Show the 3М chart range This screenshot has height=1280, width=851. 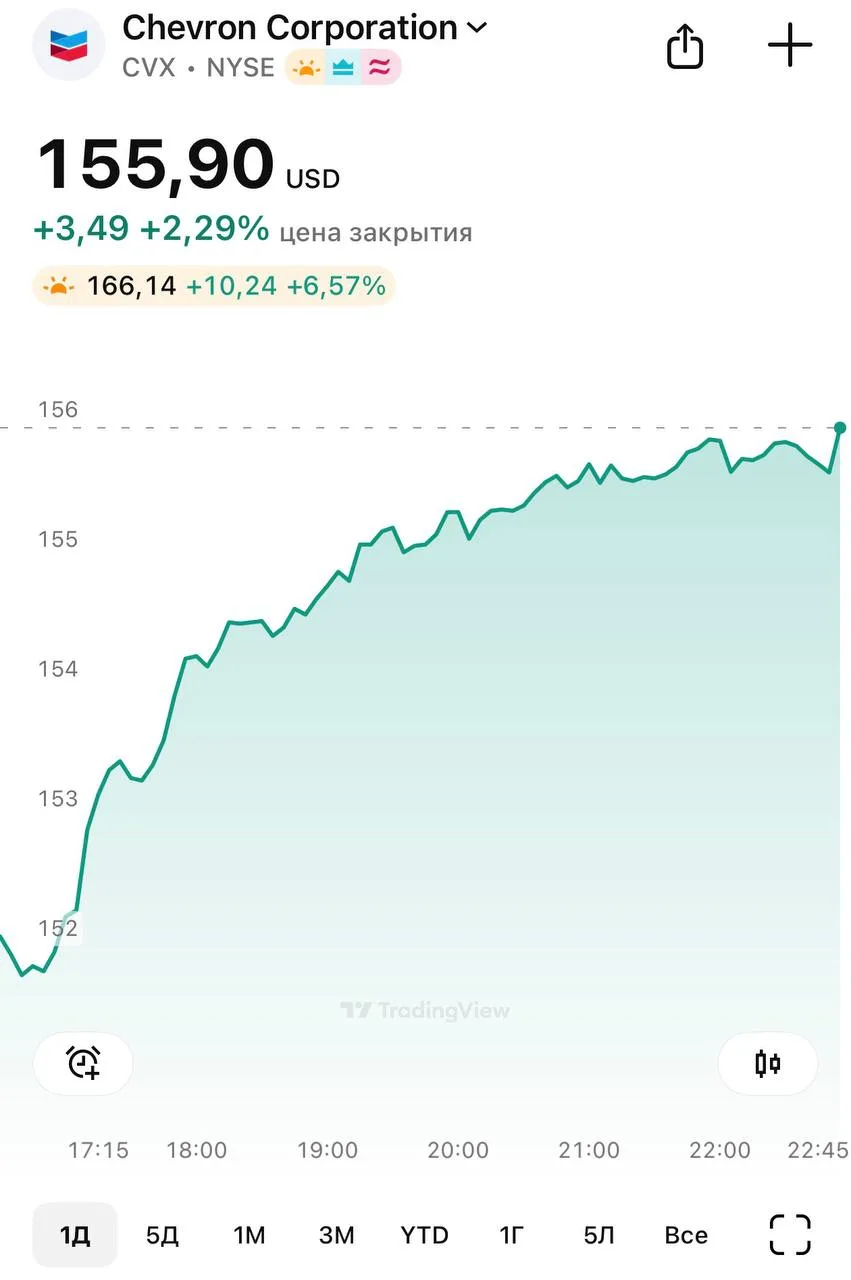(x=336, y=1235)
